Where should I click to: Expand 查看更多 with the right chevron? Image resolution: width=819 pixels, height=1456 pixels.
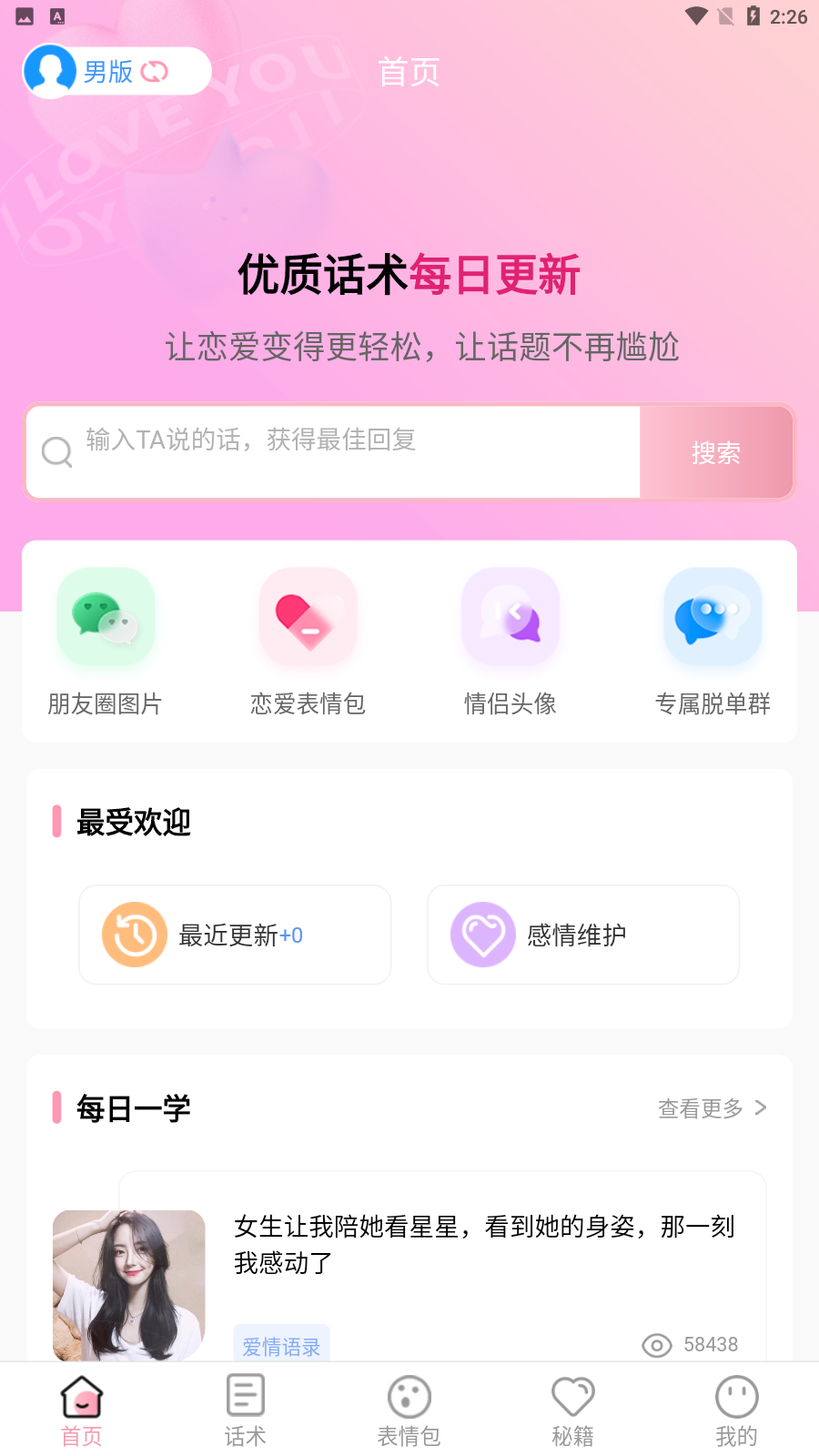pyautogui.click(x=763, y=1108)
